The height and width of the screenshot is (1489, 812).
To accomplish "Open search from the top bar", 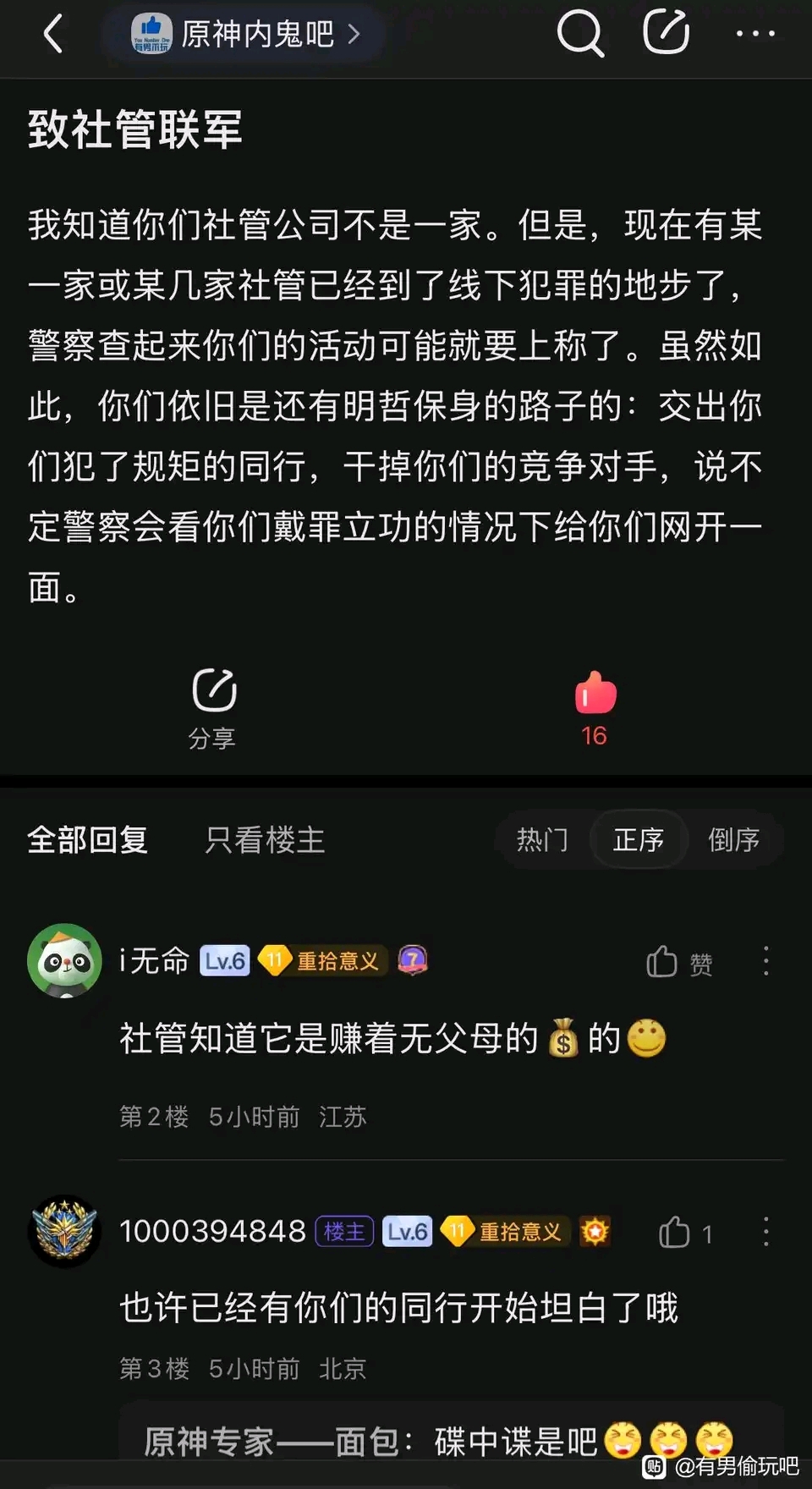I will (x=579, y=35).
